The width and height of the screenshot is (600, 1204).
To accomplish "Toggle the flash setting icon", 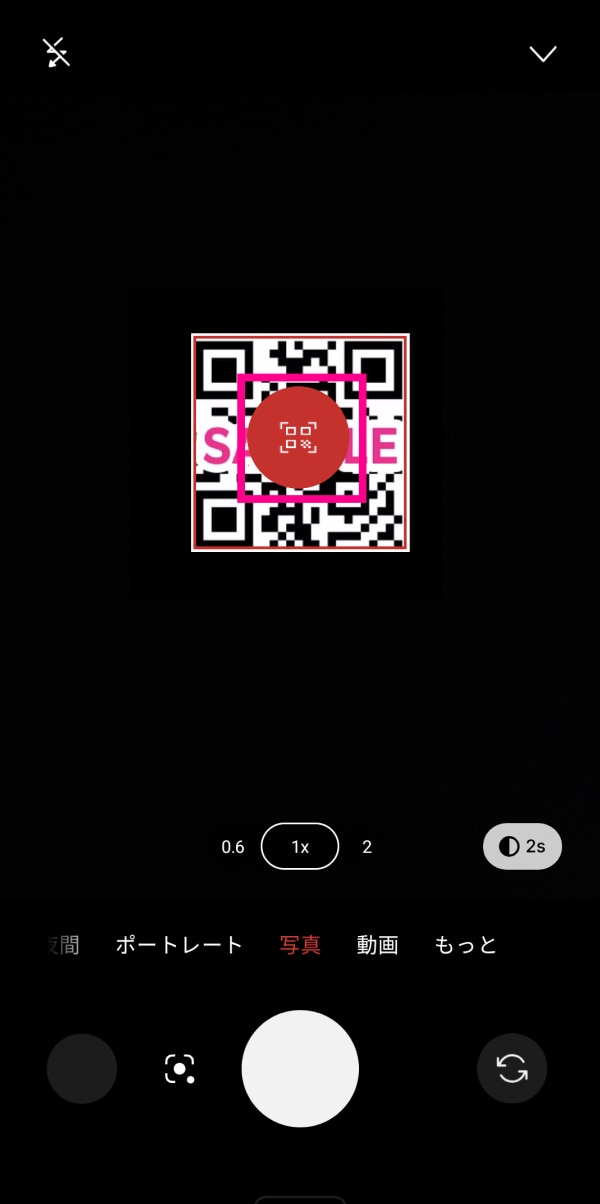I will point(57,53).
